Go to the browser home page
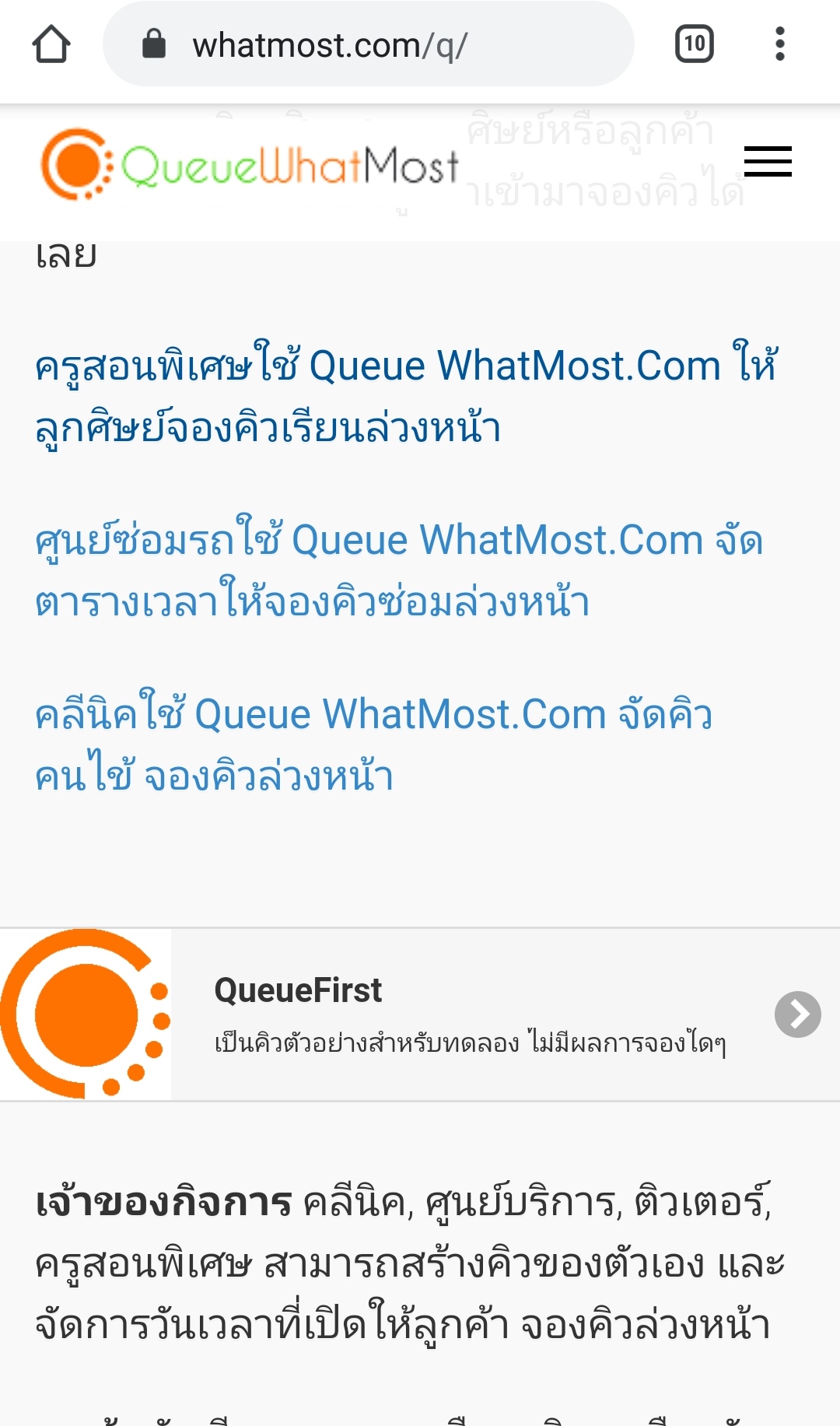 (x=51, y=44)
